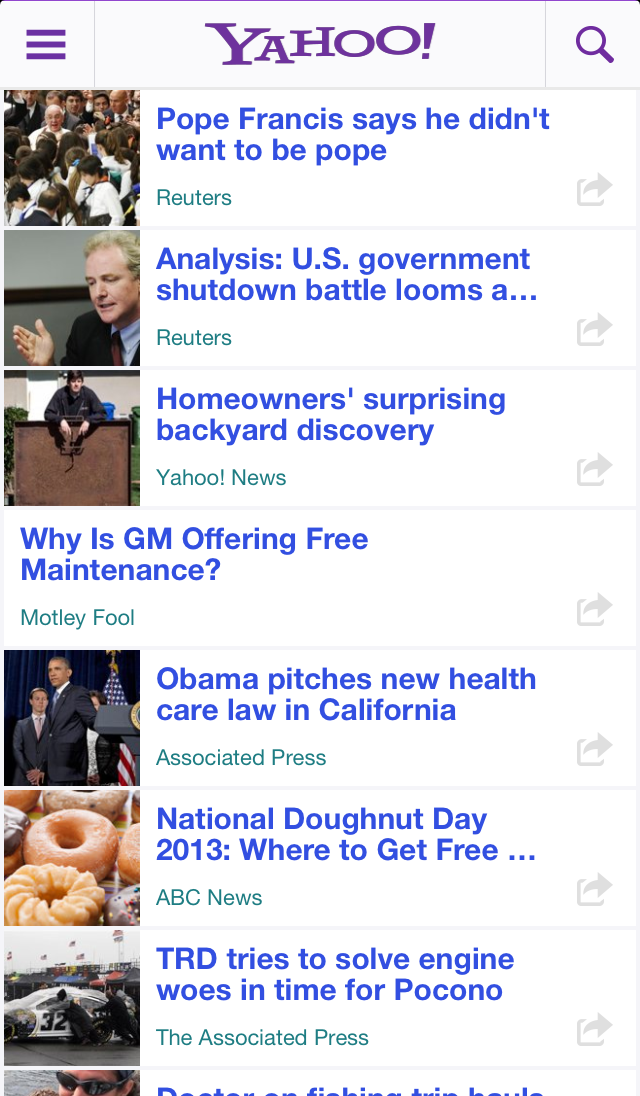Share the Obama health care story
Image resolution: width=640 pixels, height=1096 pixels.
(594, 750)
